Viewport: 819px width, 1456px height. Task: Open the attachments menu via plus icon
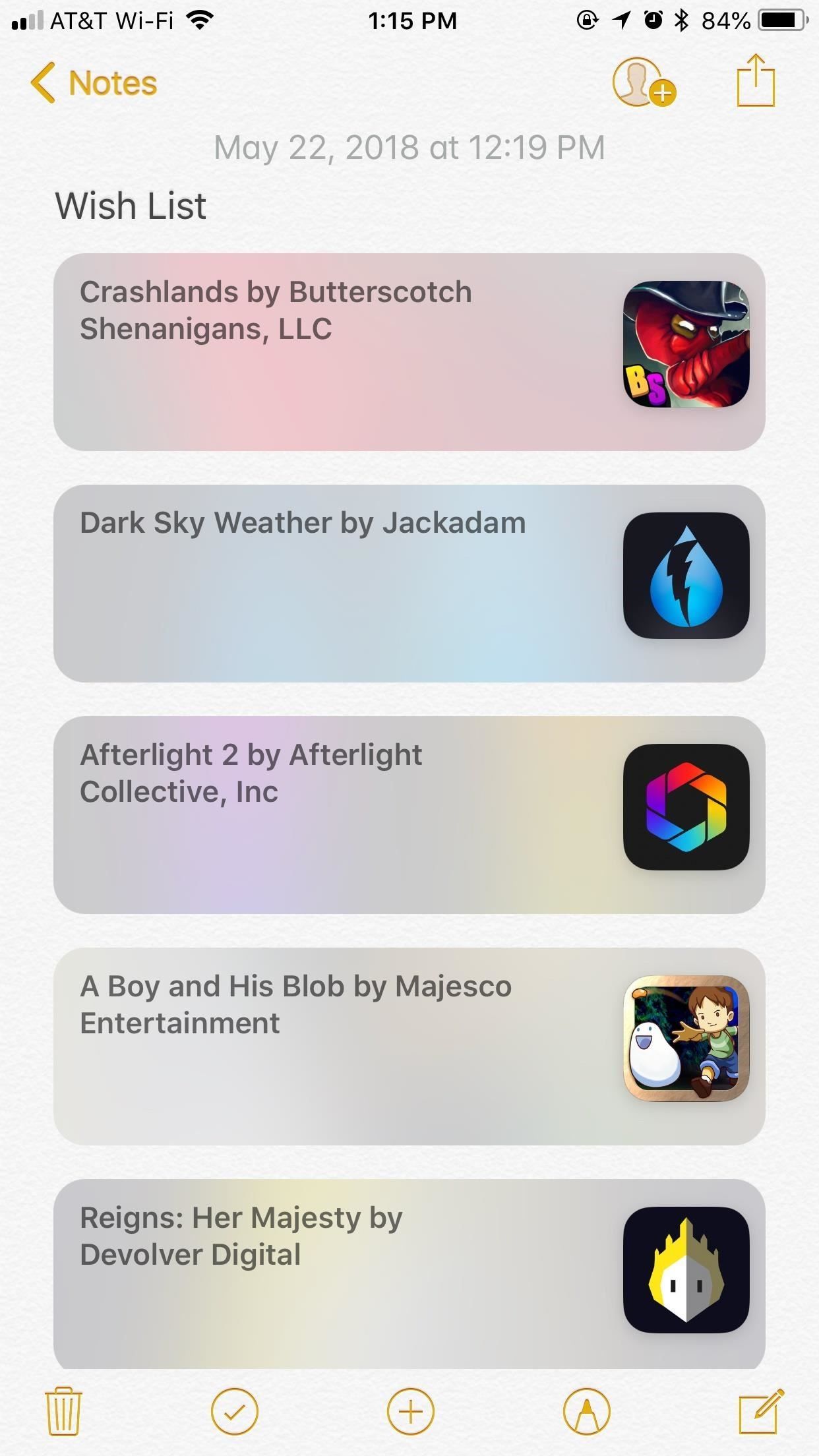pos(409,1411)
